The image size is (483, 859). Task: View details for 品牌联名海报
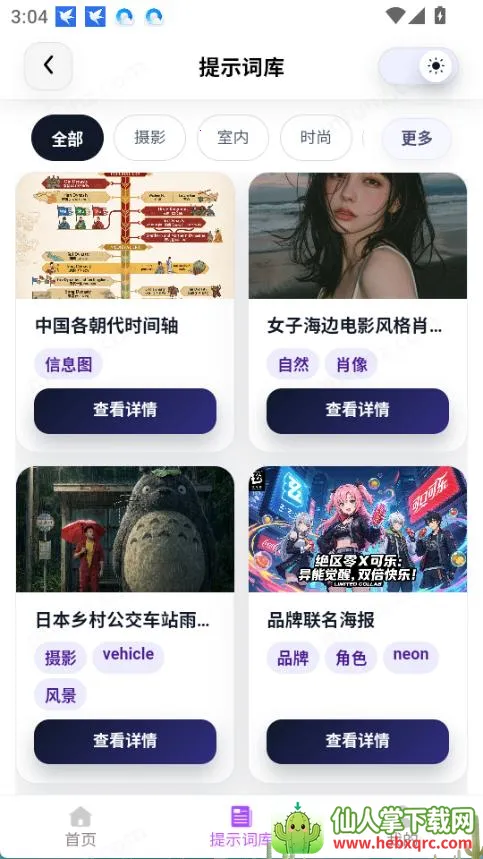point(358,742)
